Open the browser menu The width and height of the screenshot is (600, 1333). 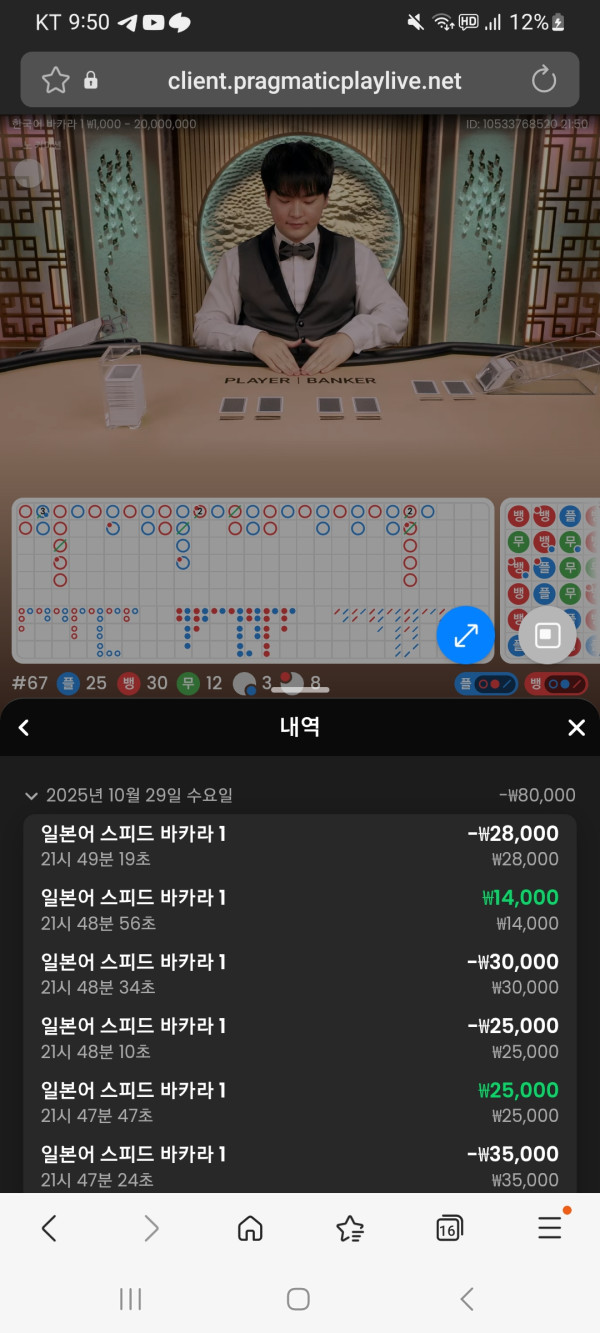pyautogui.click(x=549, y=1228)
